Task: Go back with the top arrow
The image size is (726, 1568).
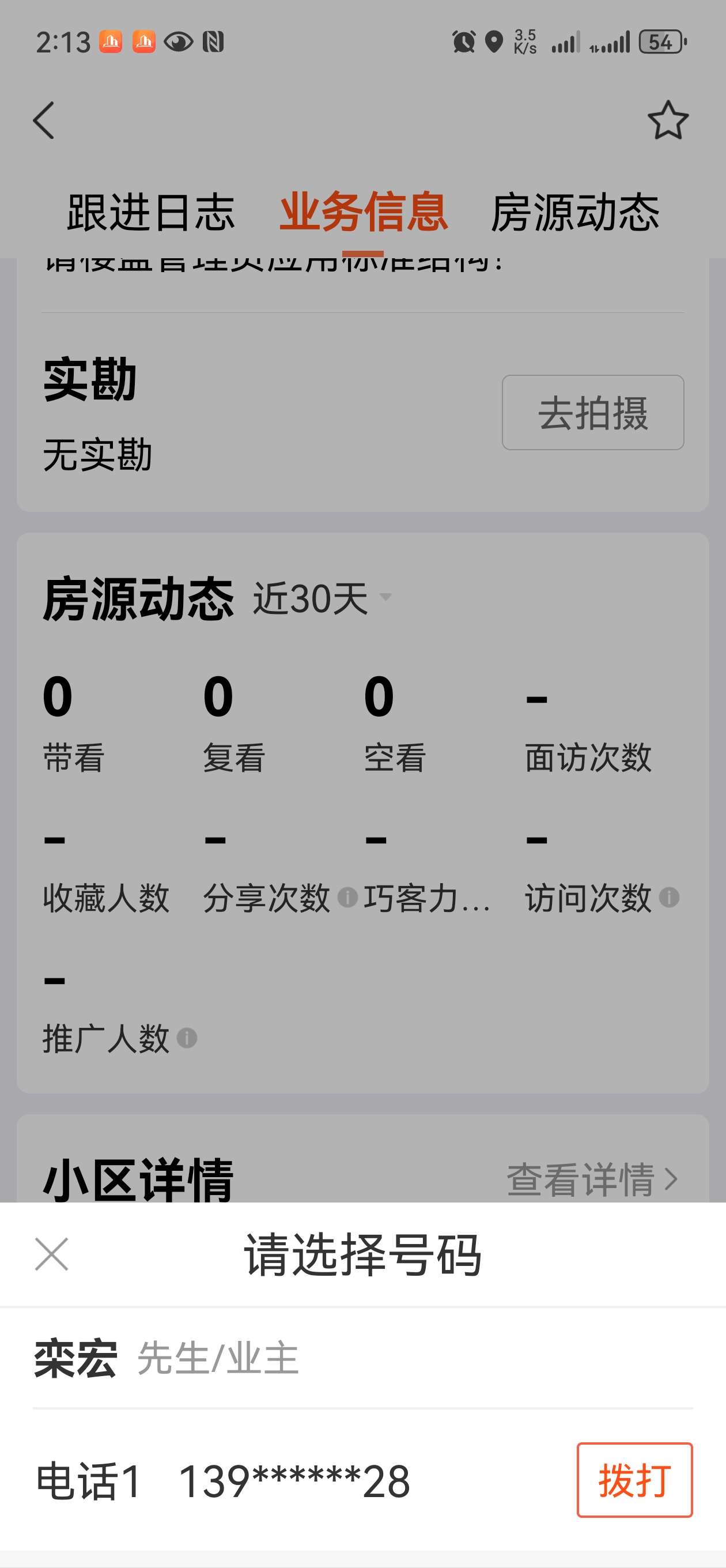Action: coord(44,120)
